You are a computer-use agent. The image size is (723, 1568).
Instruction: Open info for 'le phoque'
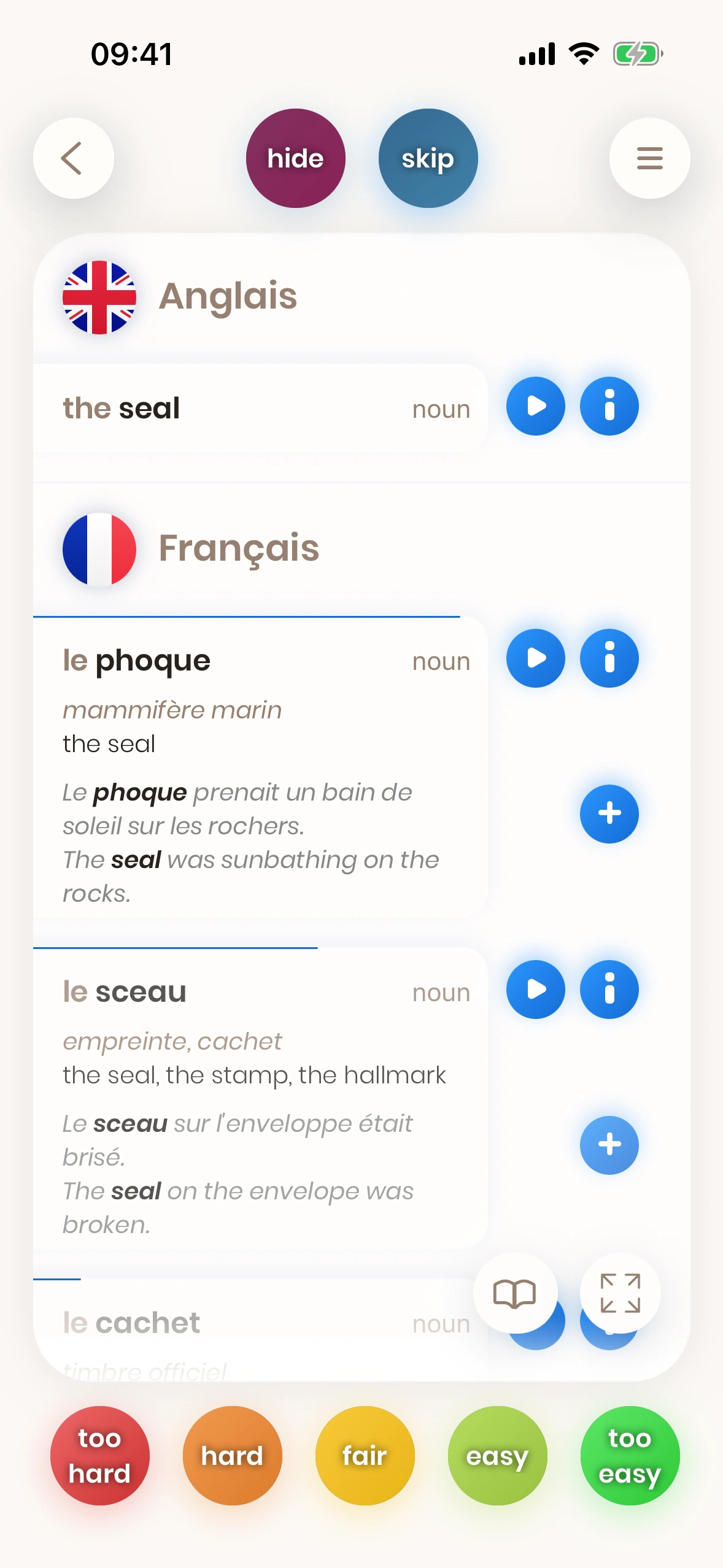tap(609, 658)
